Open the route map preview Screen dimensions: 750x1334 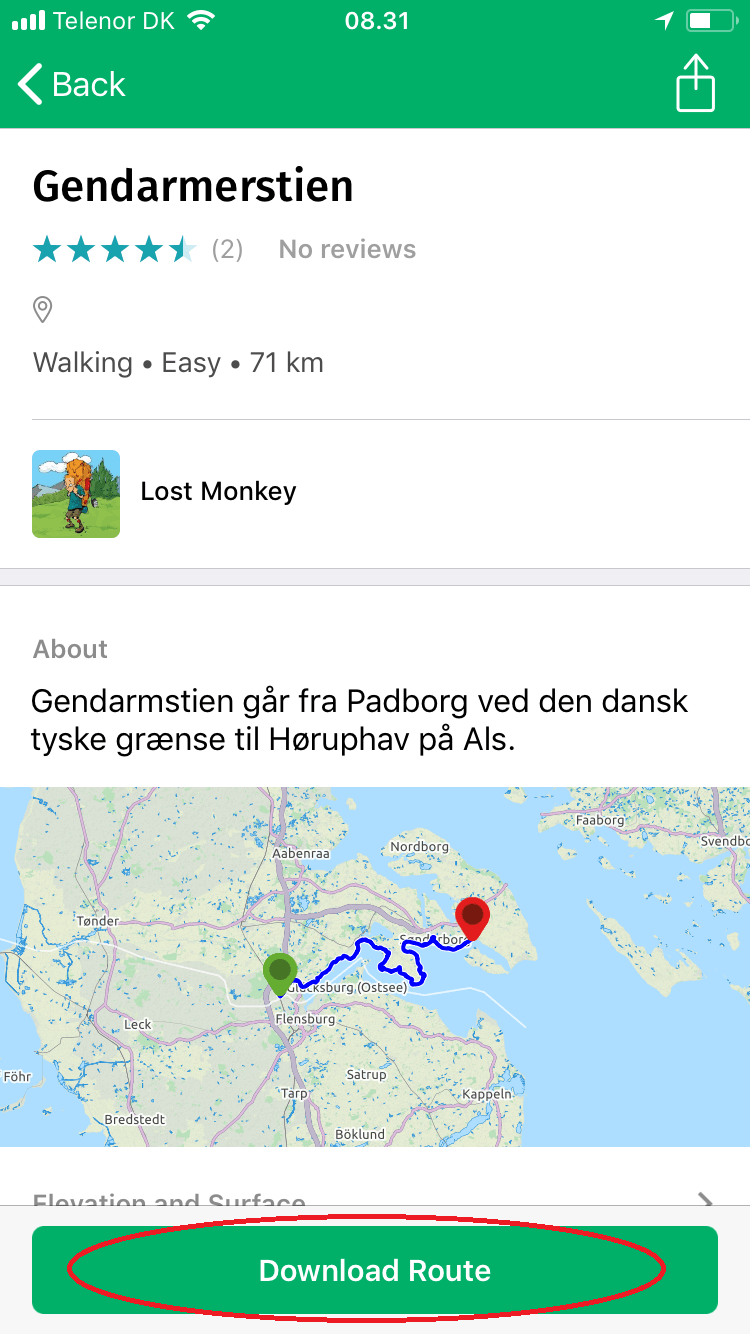(375, 966)
